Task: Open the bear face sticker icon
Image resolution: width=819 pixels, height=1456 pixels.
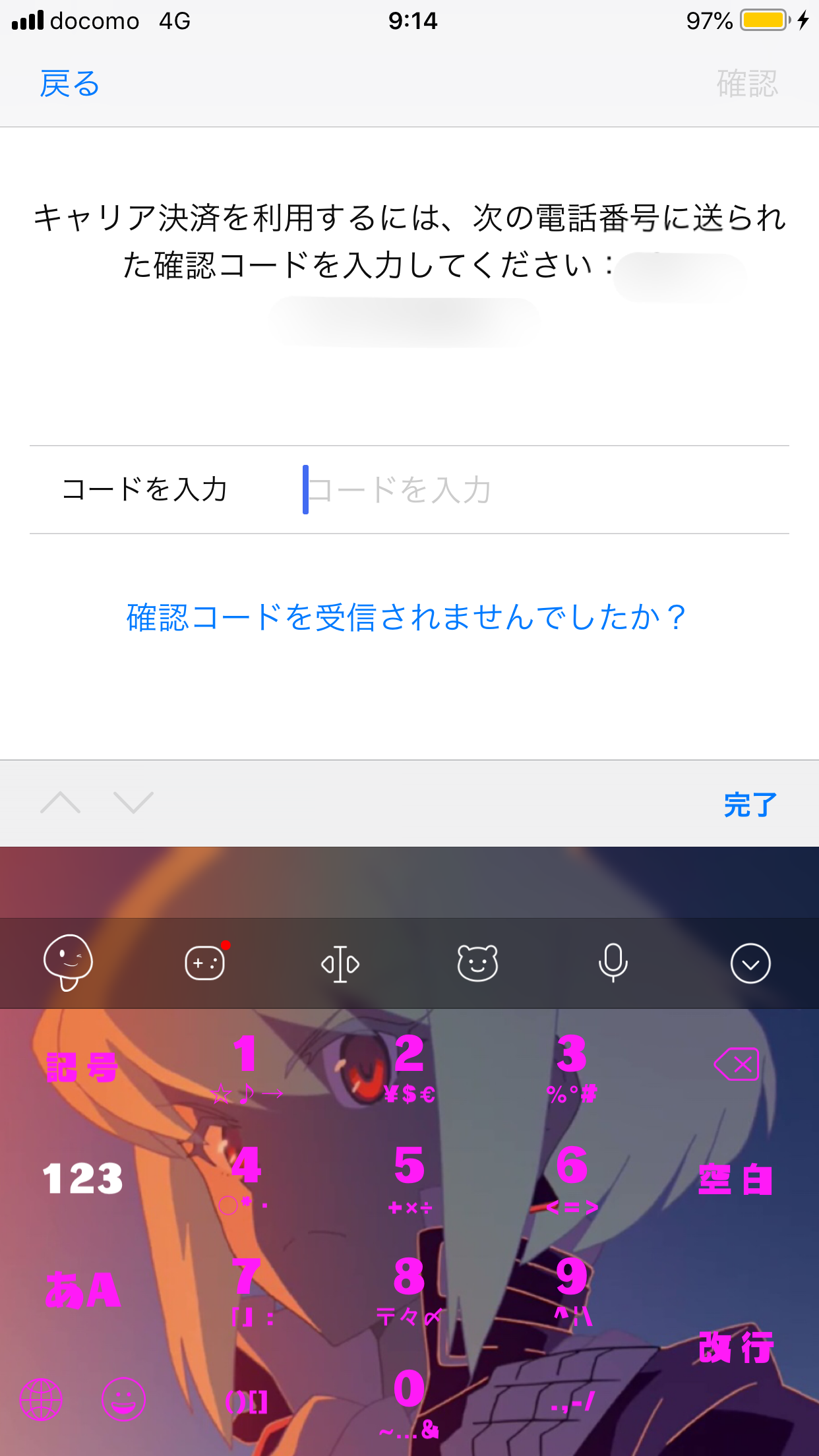Action: [x=477, y=963]
